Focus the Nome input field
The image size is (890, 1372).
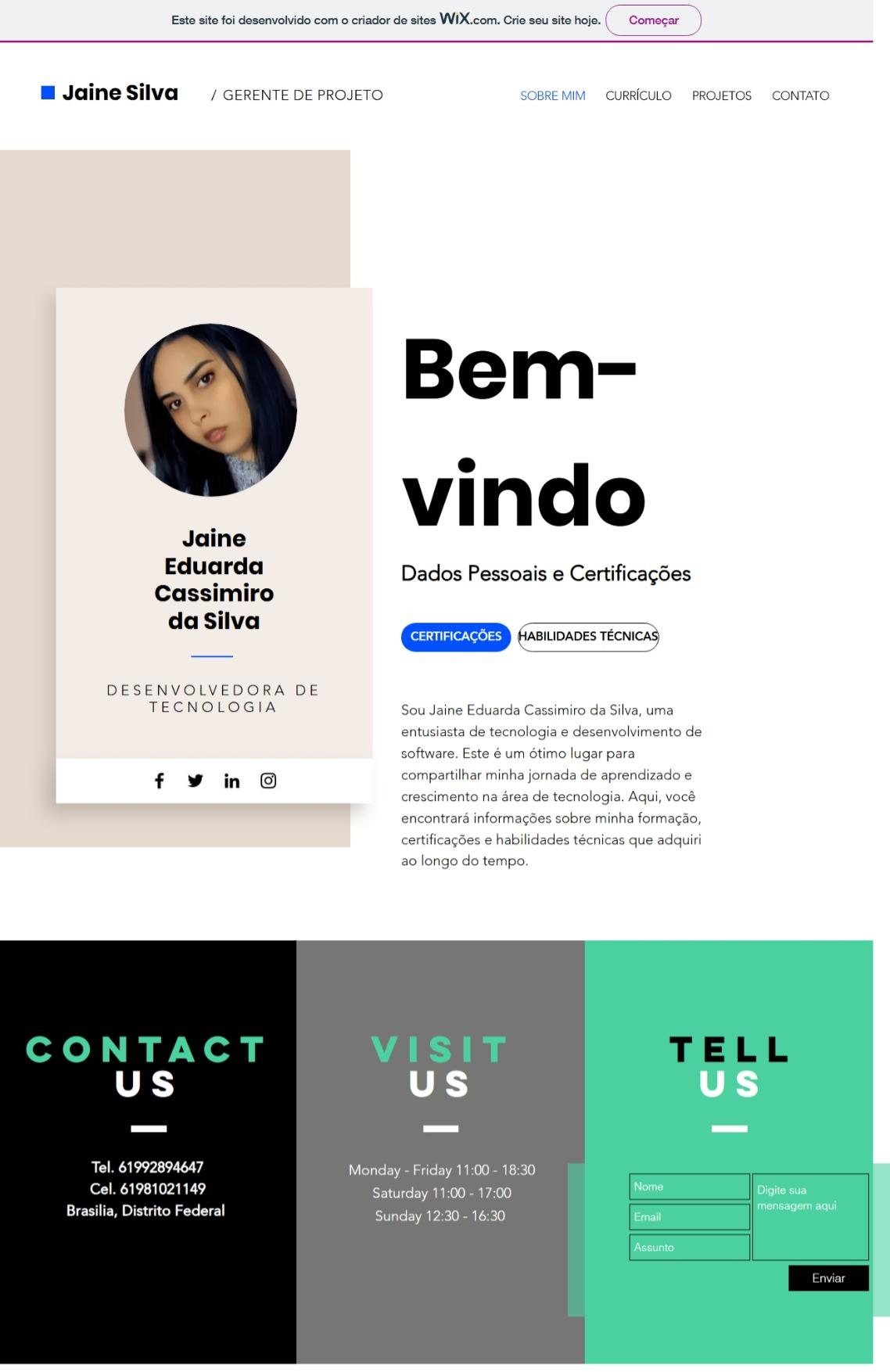tap(689, 1187)
